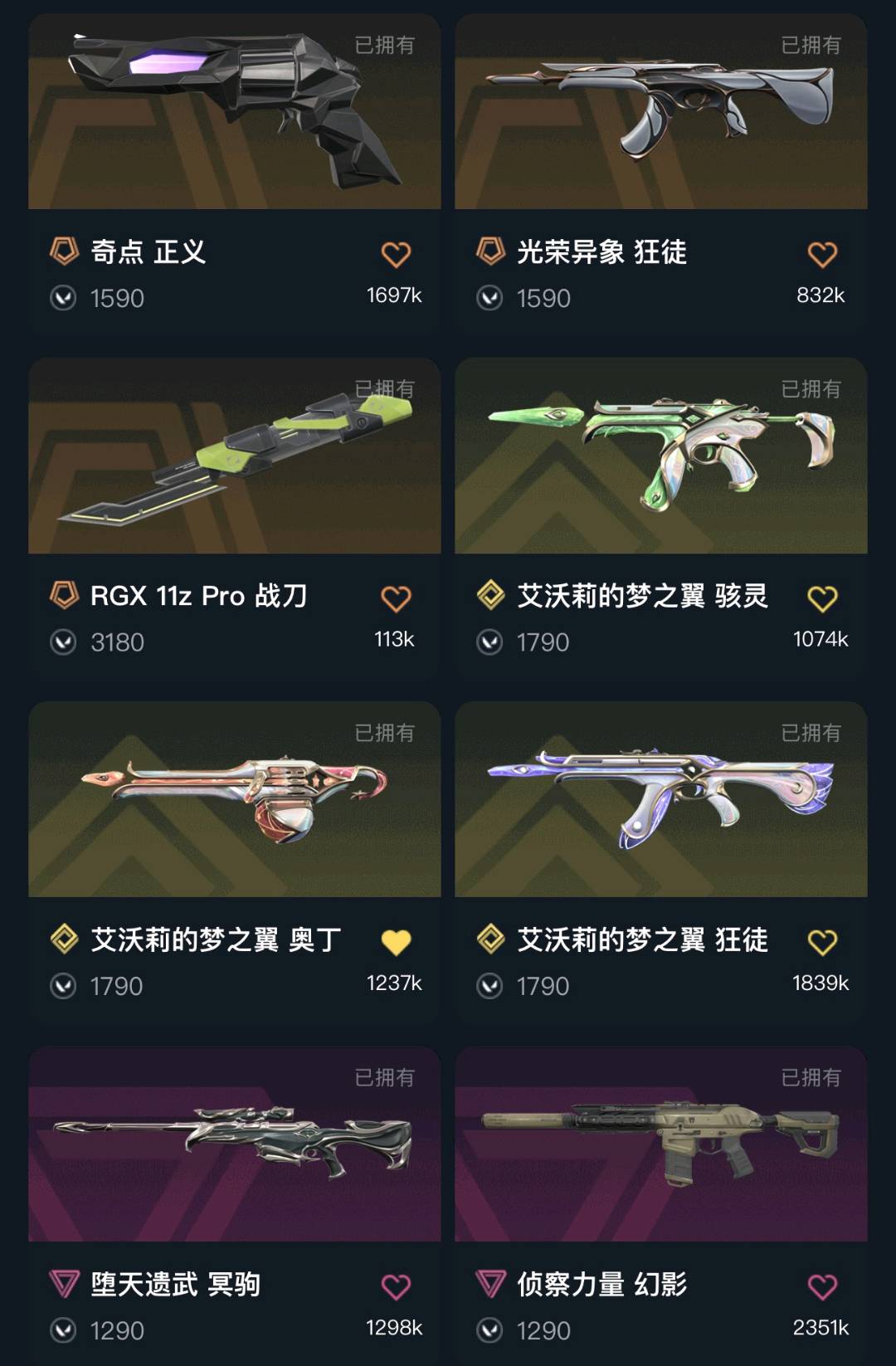Open the RGX 11z Pro 战刀 card
Image resolution: width=896 pixels, height=1366 pixels.
pyautogui.click(x=234, y=456)
